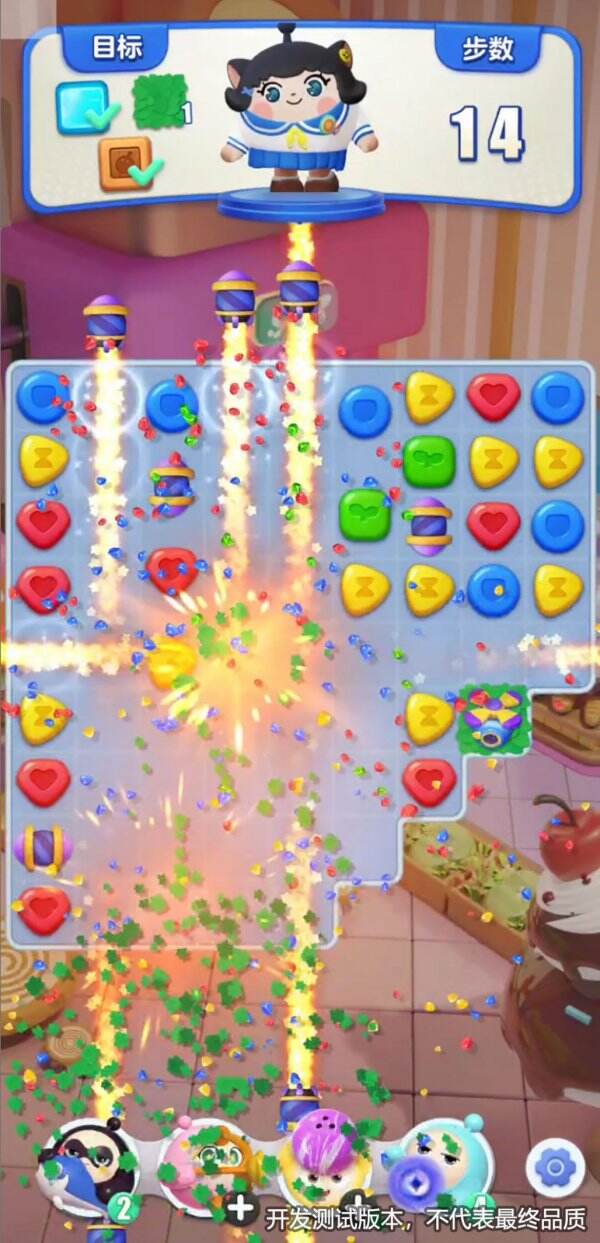Tap the top green leaf block
Viewport: 600px width, 1243px height.
coord(429,461)
